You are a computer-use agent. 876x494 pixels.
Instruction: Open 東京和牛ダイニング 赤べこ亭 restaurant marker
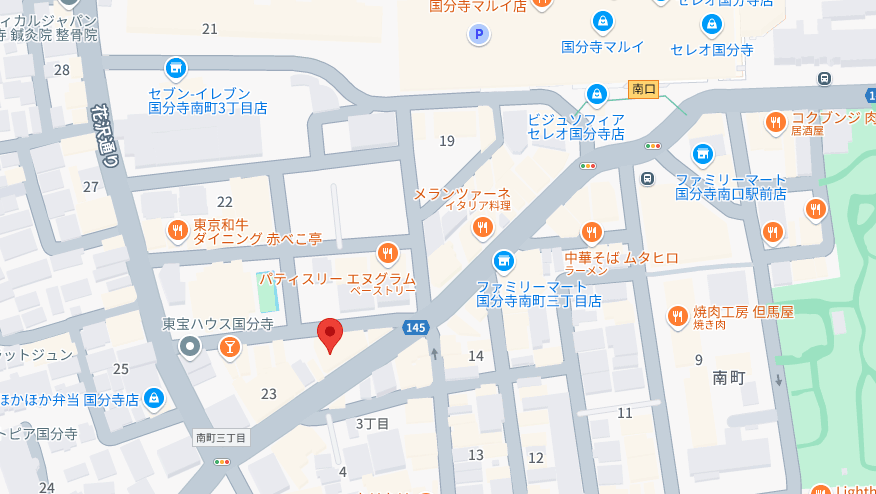pos(177,231)
